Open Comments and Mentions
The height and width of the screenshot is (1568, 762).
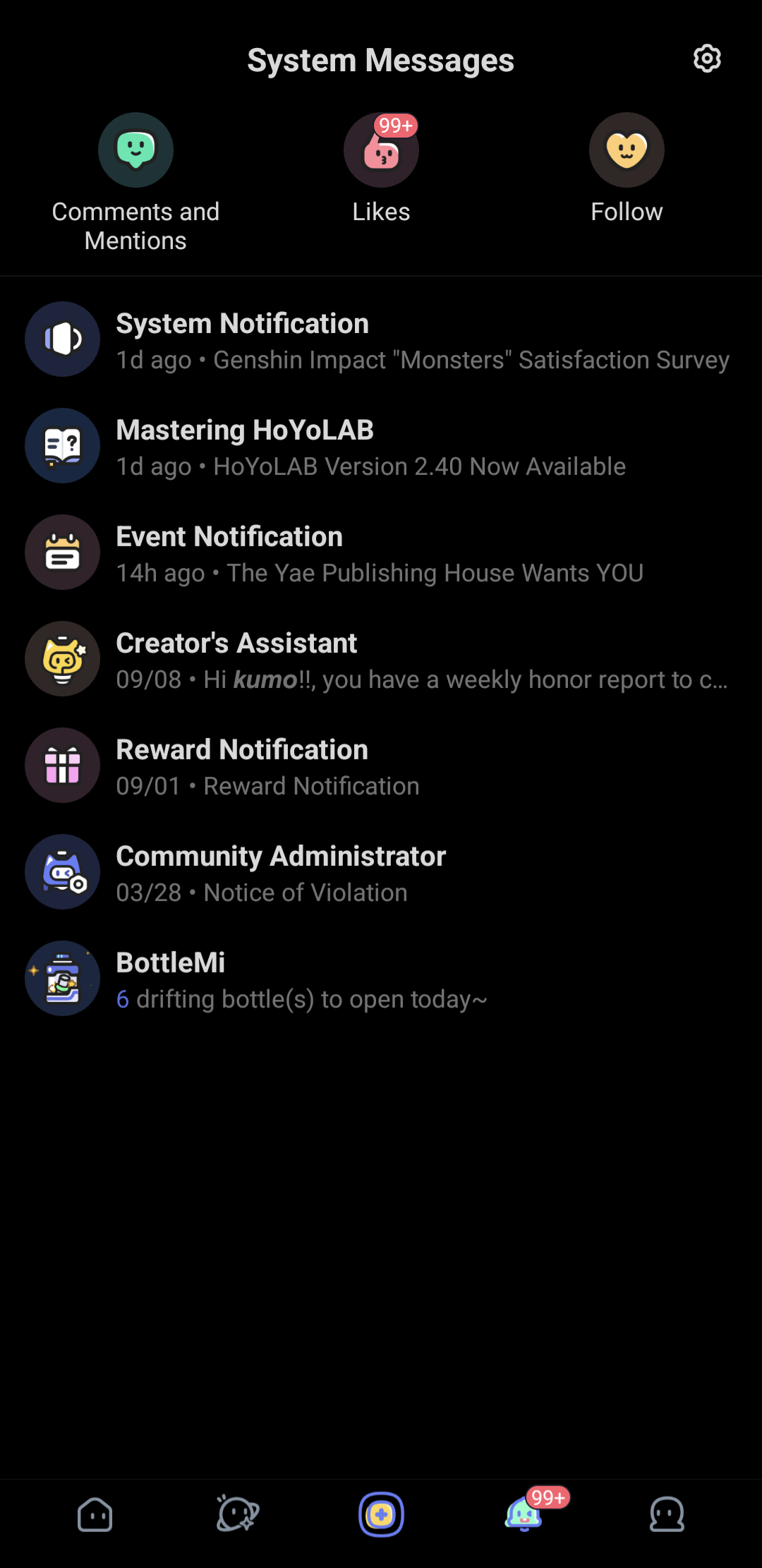(x=135, y=150)
